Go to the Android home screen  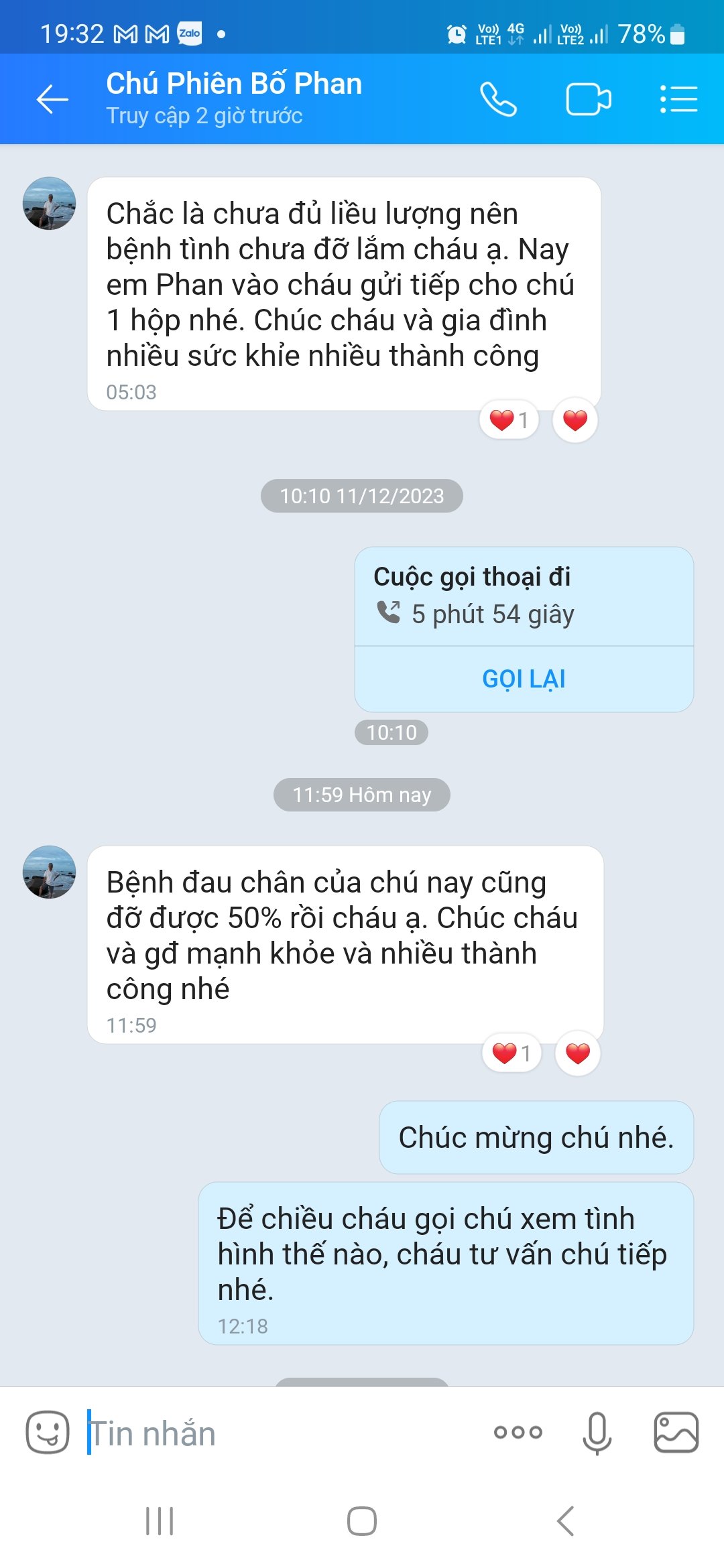[x=361, y=1521]
